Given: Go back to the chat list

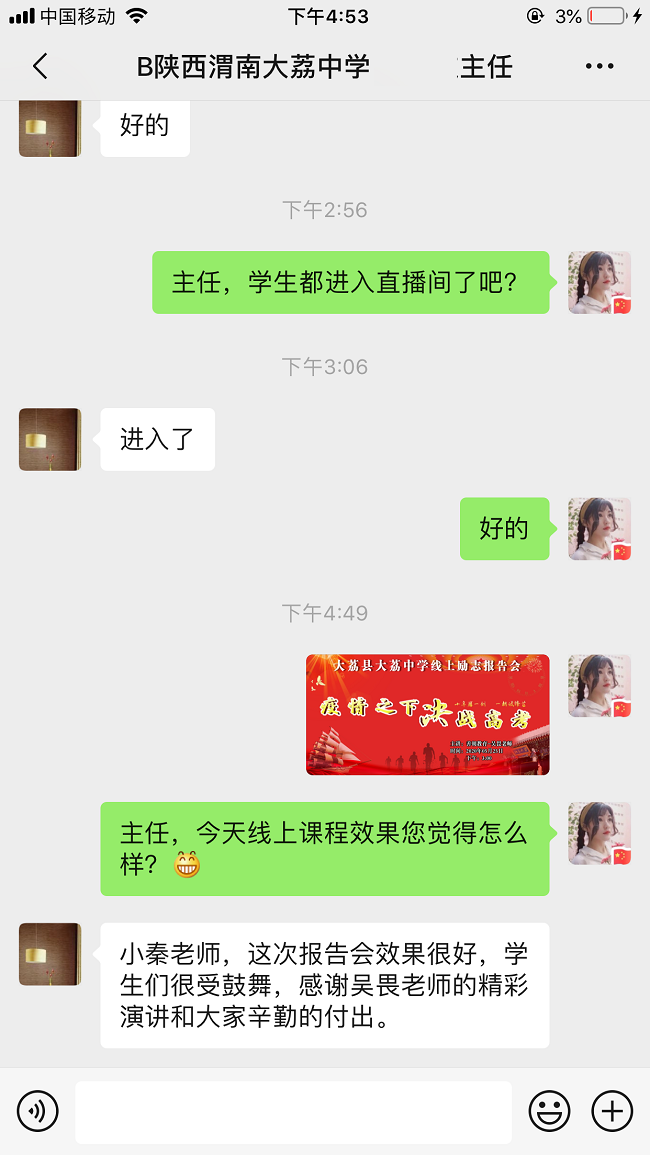Looking at the screenshot, I should 40,67.
